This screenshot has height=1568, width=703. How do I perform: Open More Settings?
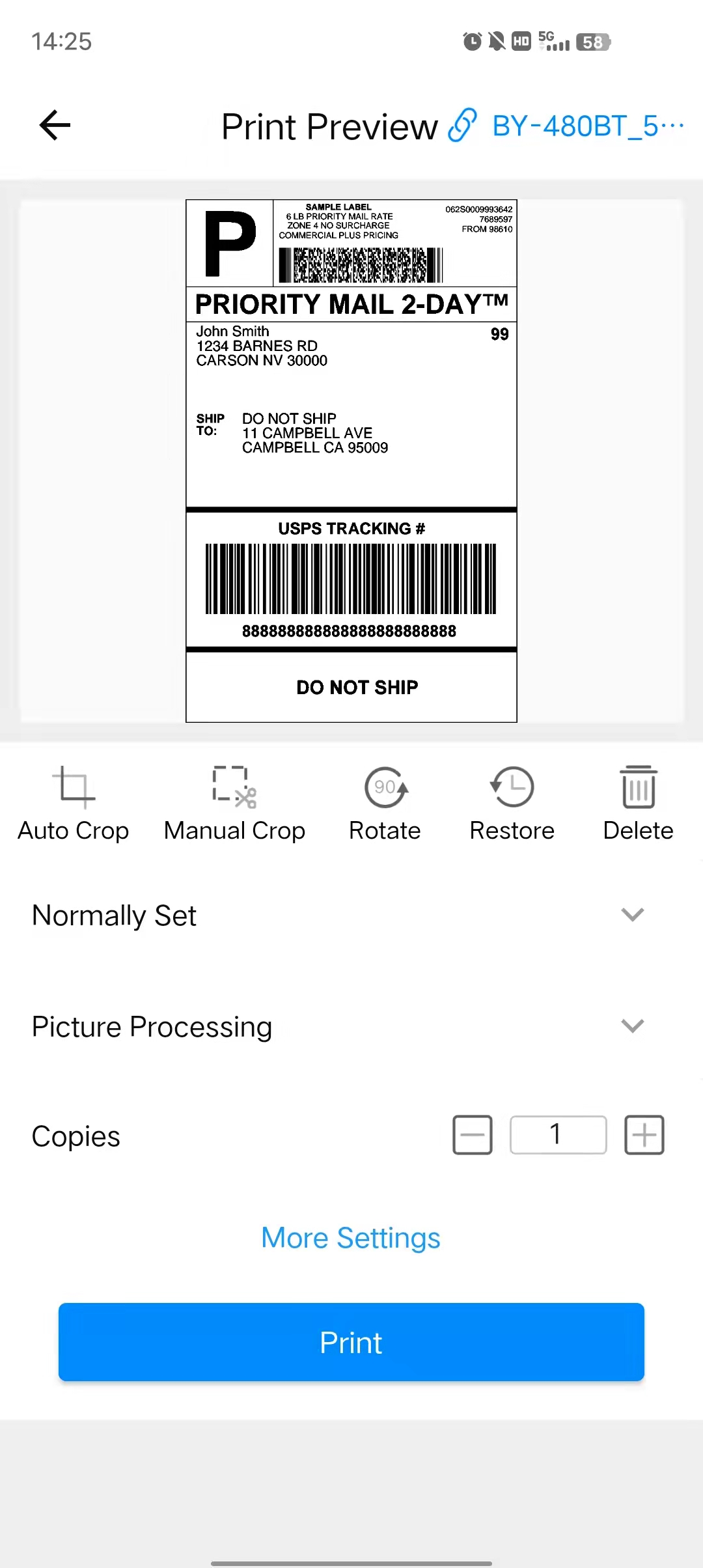351,1238
